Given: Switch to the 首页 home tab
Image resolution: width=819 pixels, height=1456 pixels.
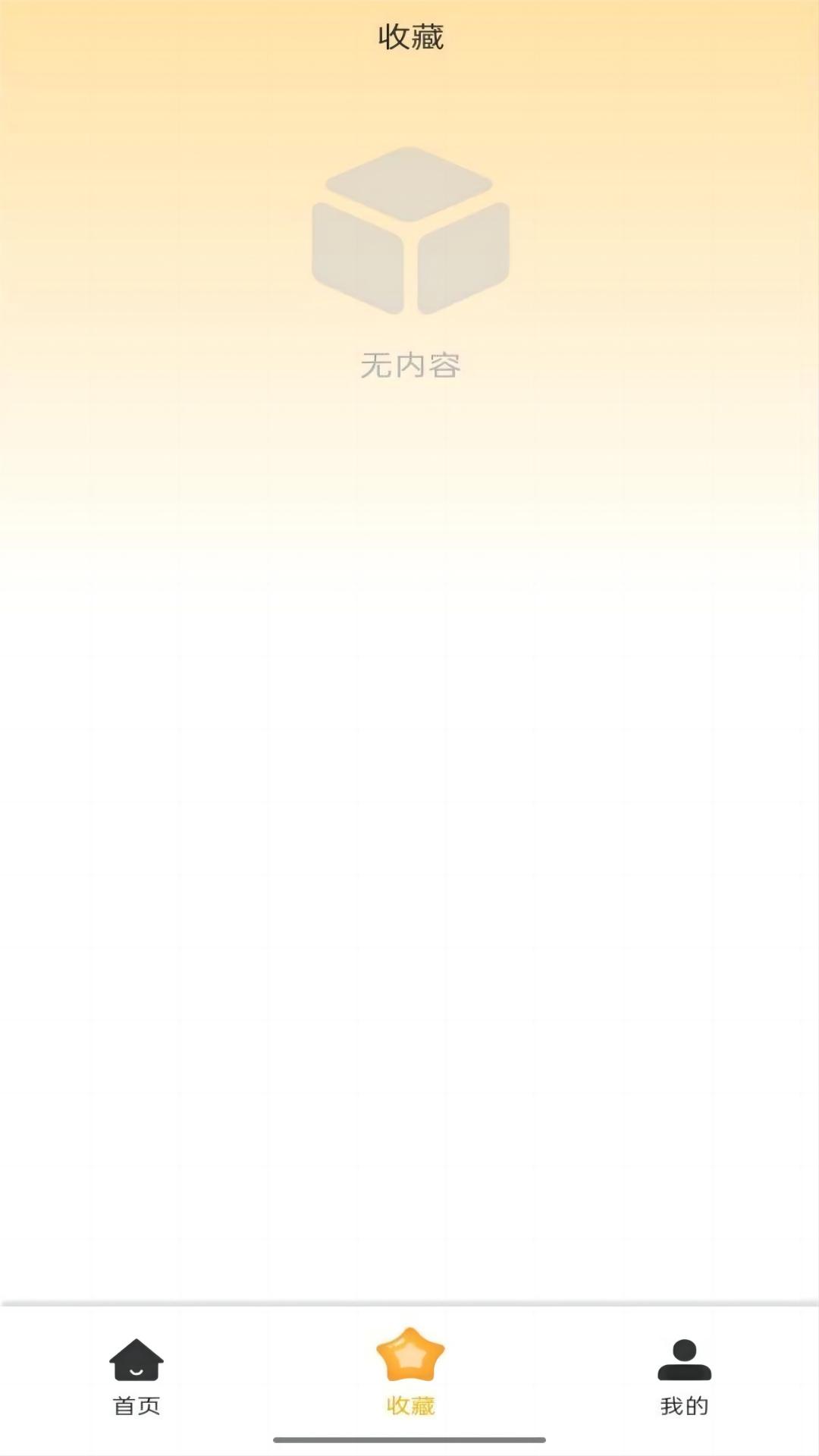Looking at the screenshot, I should (x=136, y=1376).
